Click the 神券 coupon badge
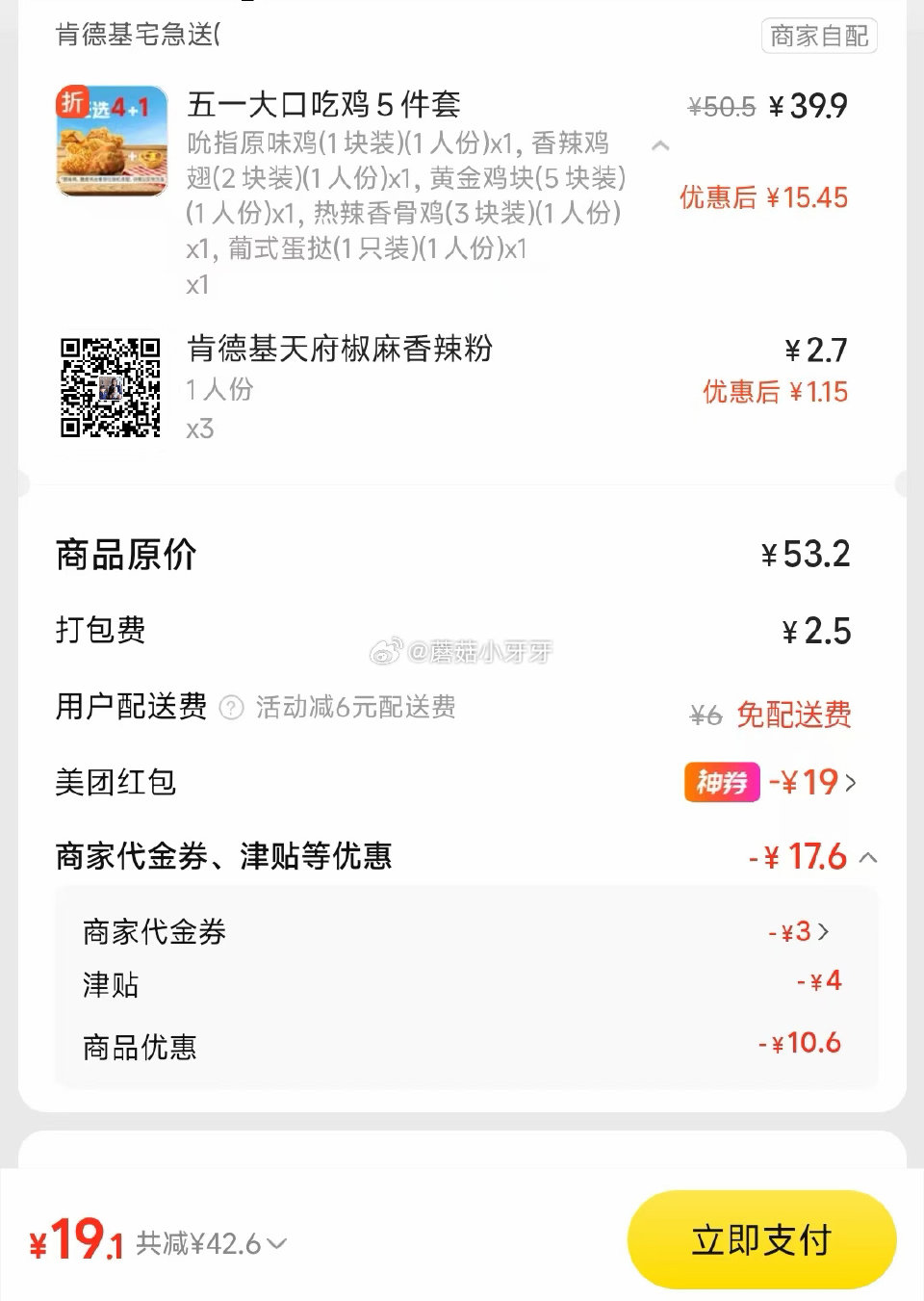This screenshot has height=1301, width=924. point(721,783)
